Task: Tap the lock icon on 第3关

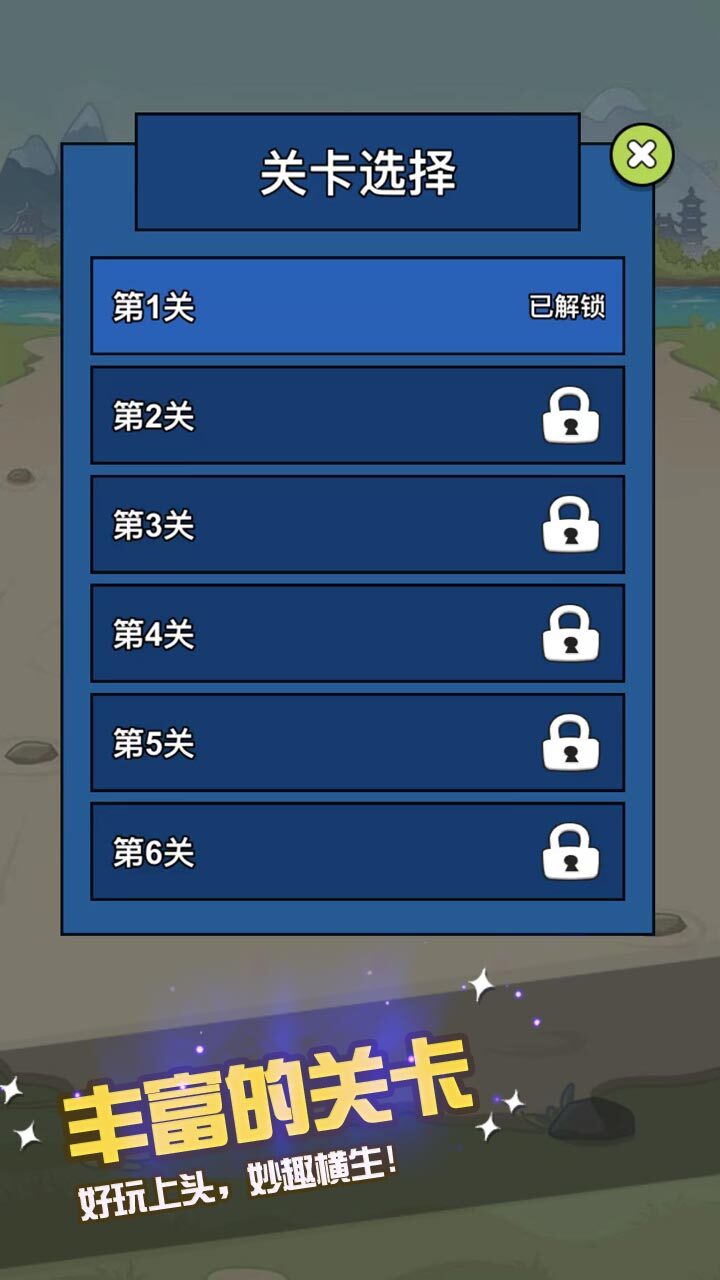Action: coord(569,525)
